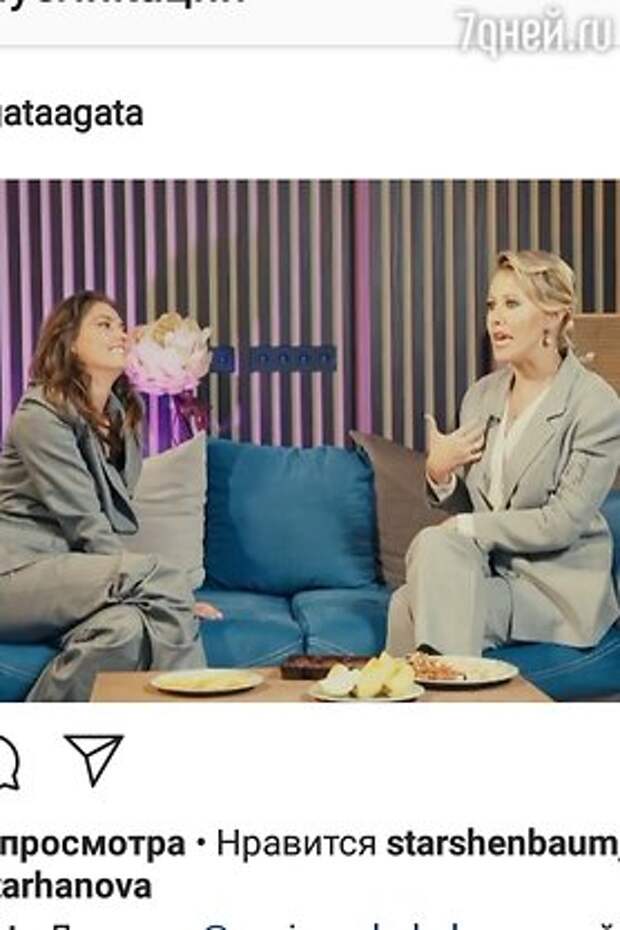Open the post author's profile above the photo

[72, 114]
